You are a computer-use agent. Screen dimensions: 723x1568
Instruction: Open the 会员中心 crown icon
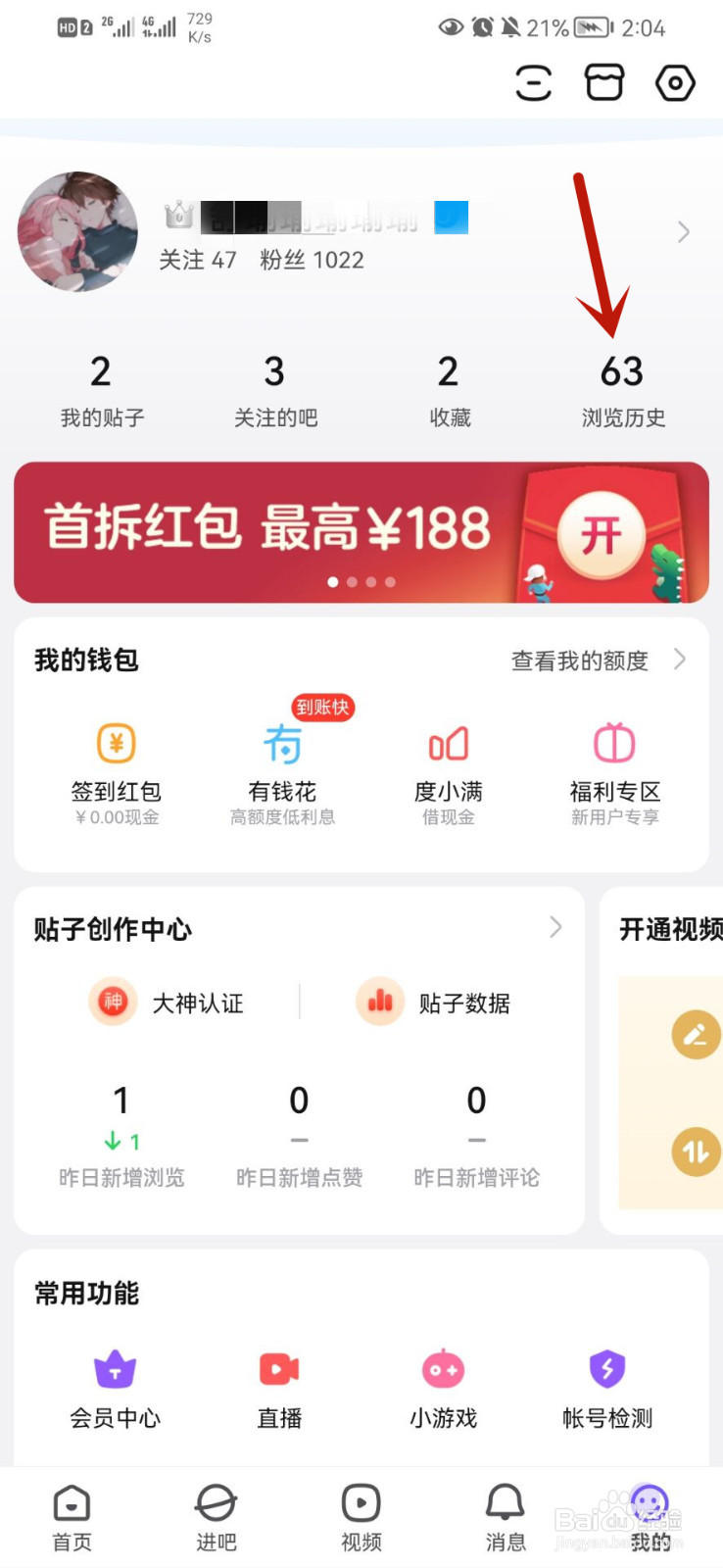tap(115, 1369)
